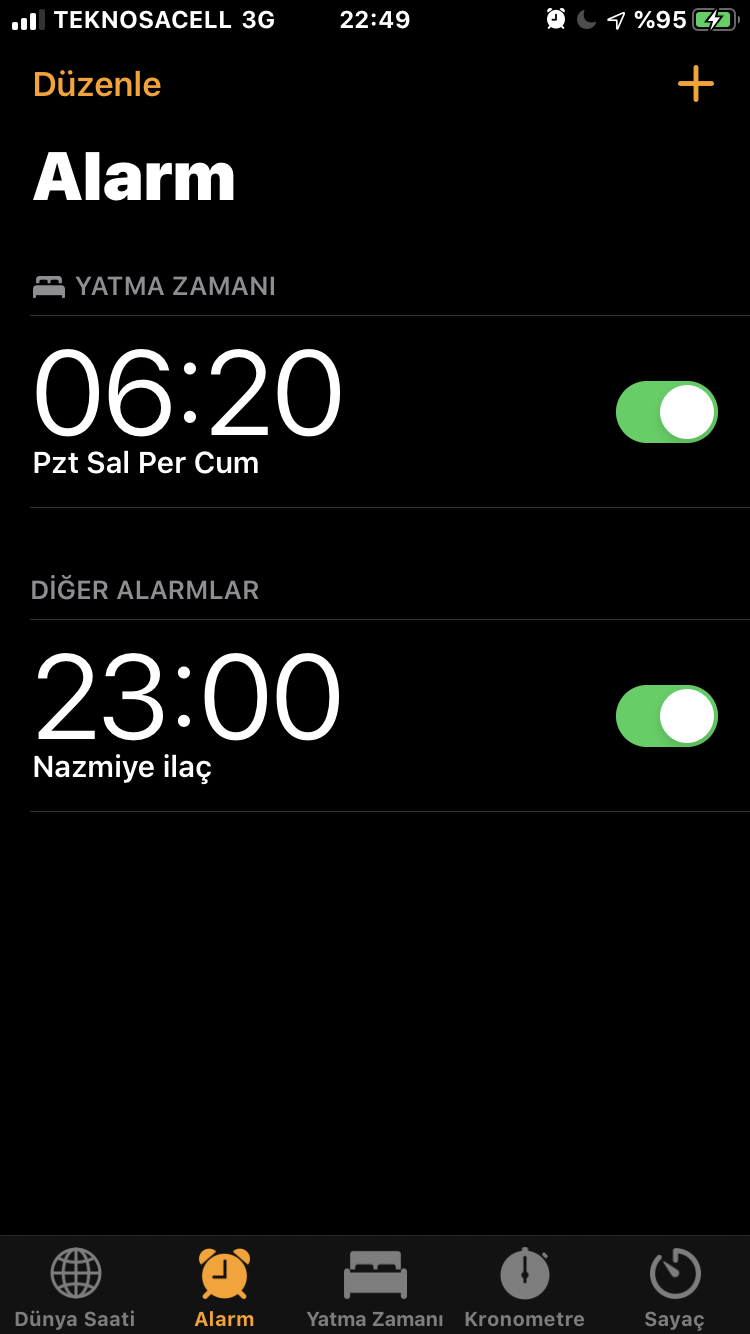Open the Kronometre tab
This screenshot has height=1334, width=750.
coord(524,1286)
